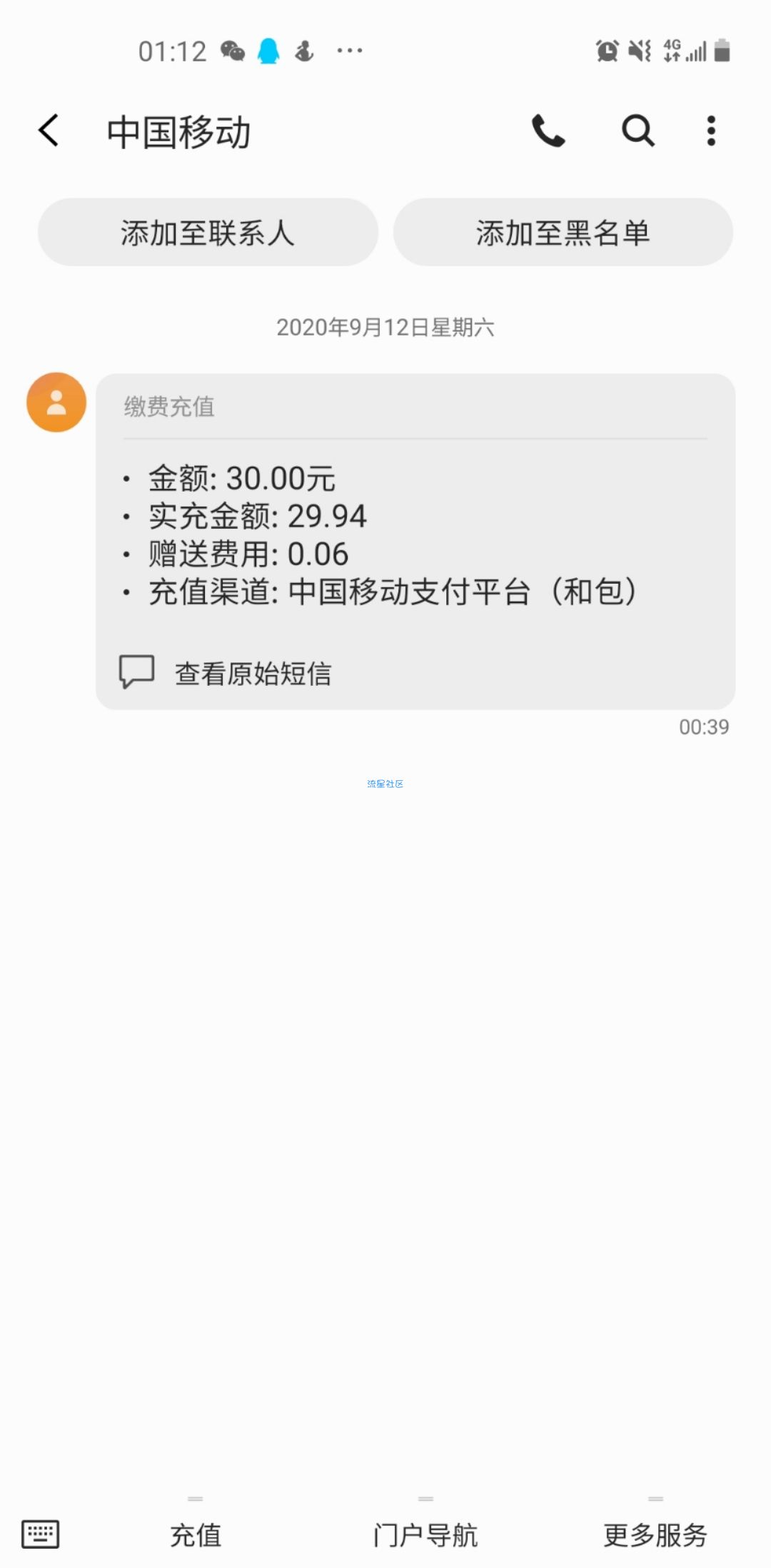Open the sender's orange contact avatar
The width and height of the screenshot is (771, 1568).
[56, 403]
